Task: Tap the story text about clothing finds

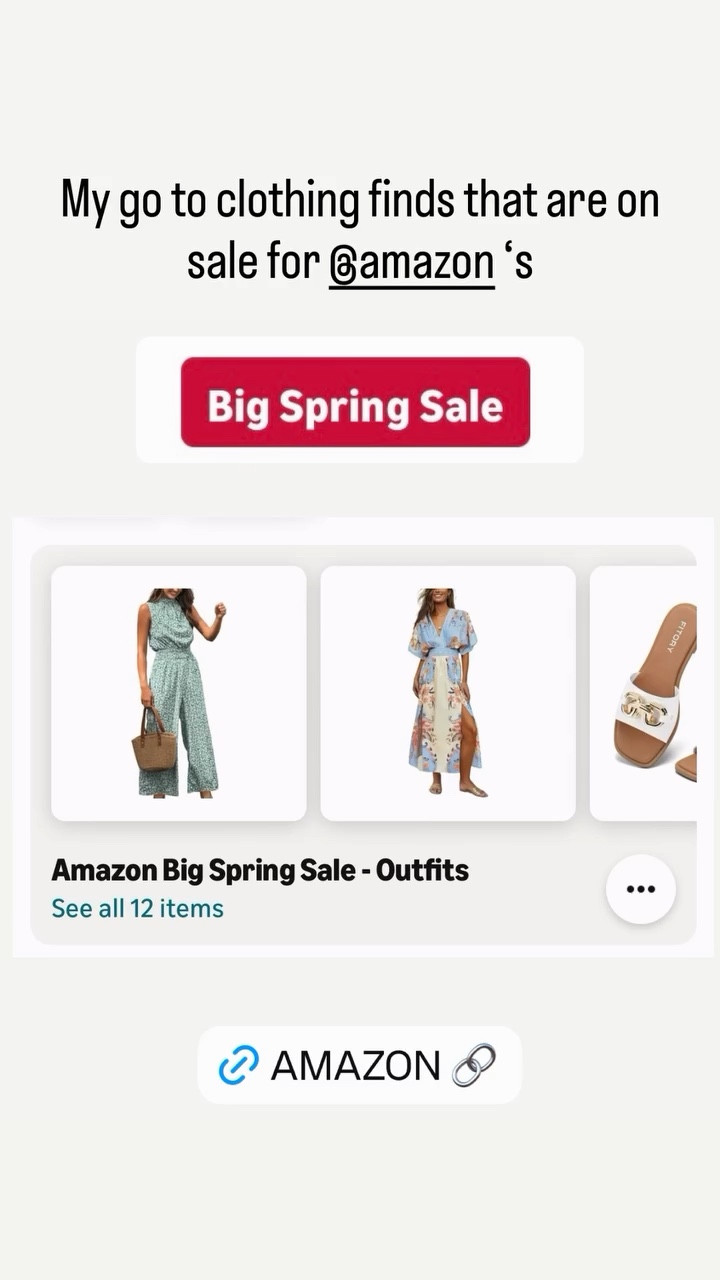Action: pos(360,228)
